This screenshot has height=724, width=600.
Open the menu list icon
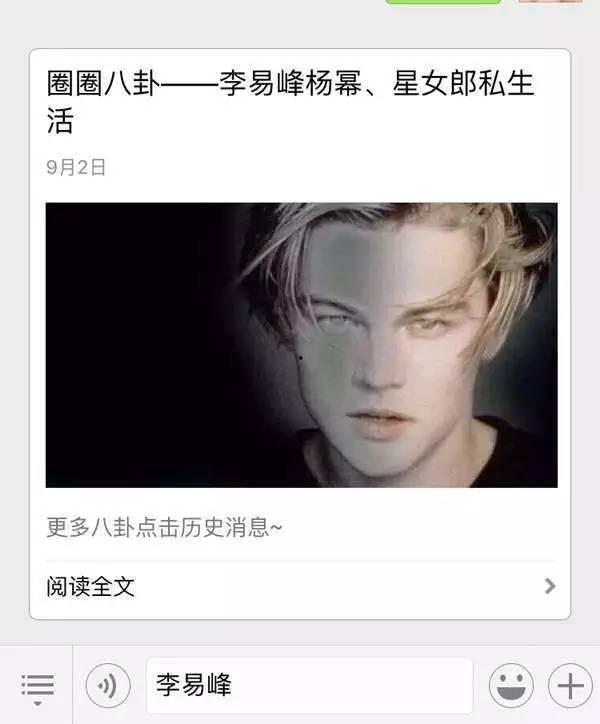(x=37, y=686)
